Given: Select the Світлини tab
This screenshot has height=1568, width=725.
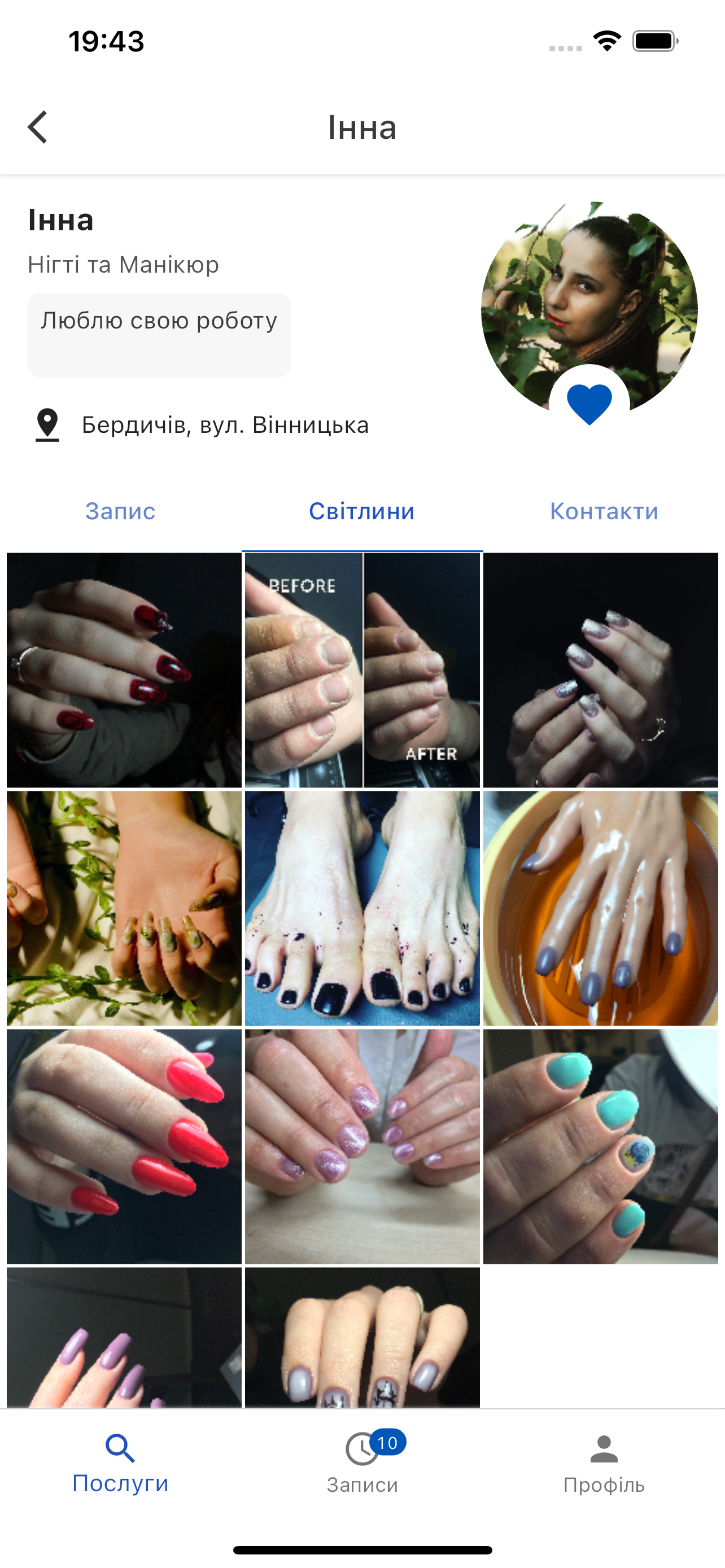Looking at the screenshot, I should click(x=362, y=511).
